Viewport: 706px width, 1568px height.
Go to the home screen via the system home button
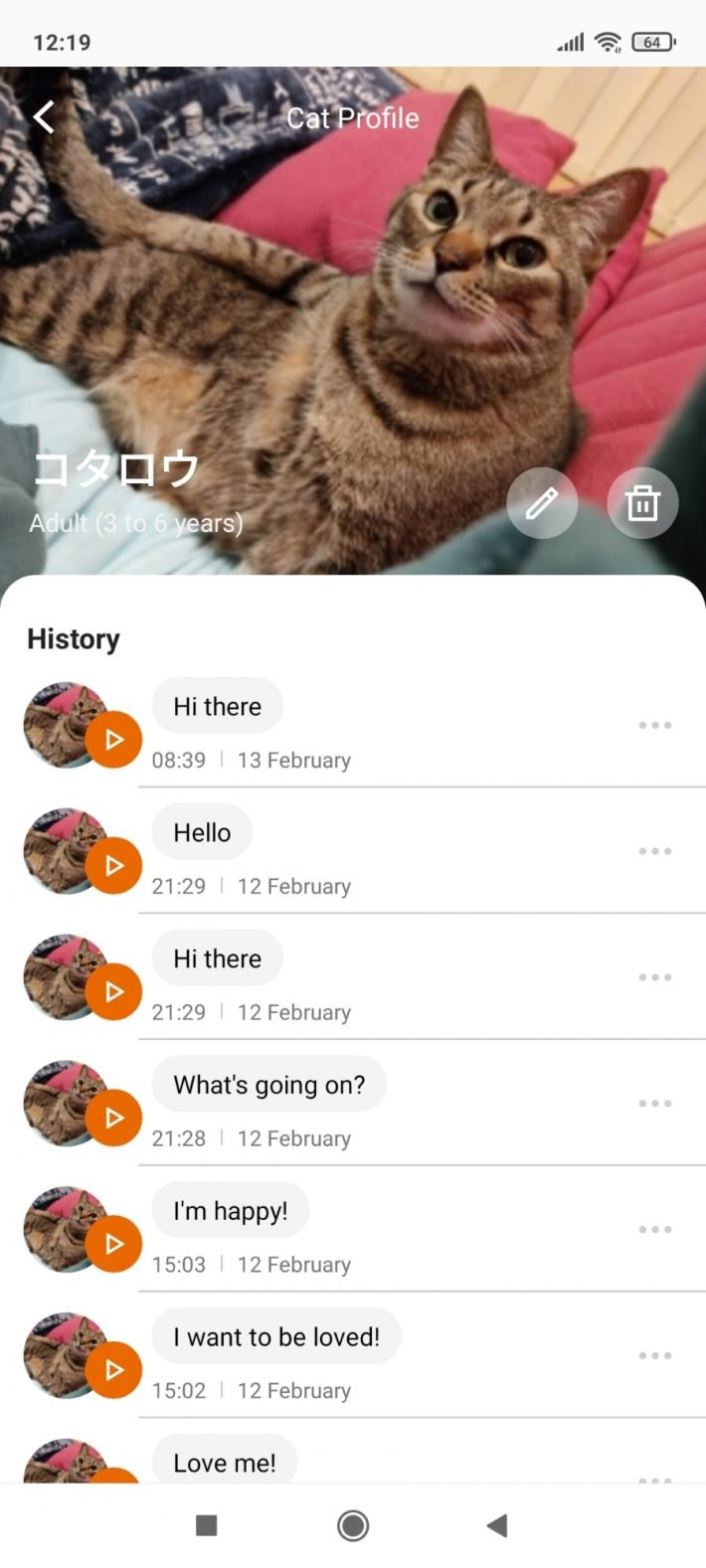[x=353, y=1525]
